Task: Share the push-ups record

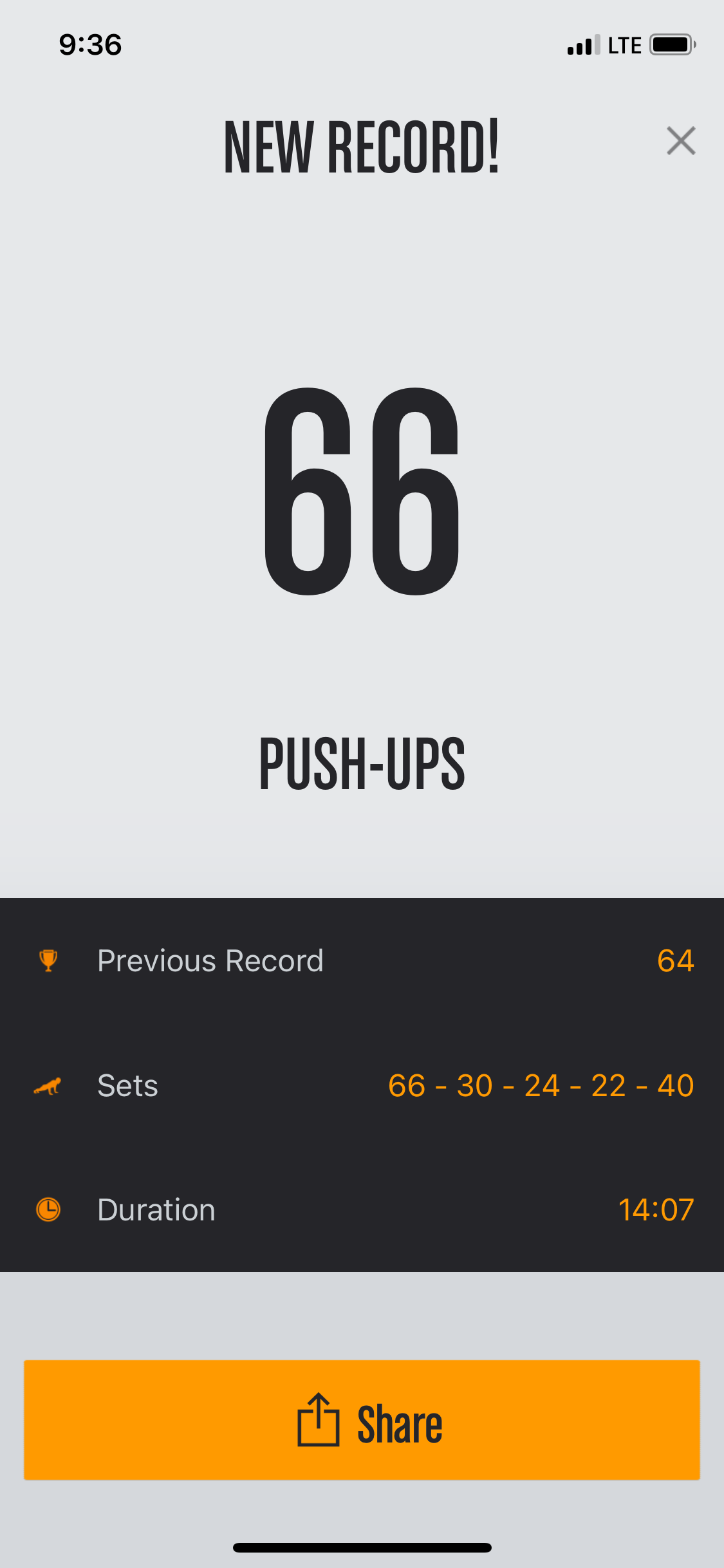Action: pyautogui.click(x=362, y=1419)
